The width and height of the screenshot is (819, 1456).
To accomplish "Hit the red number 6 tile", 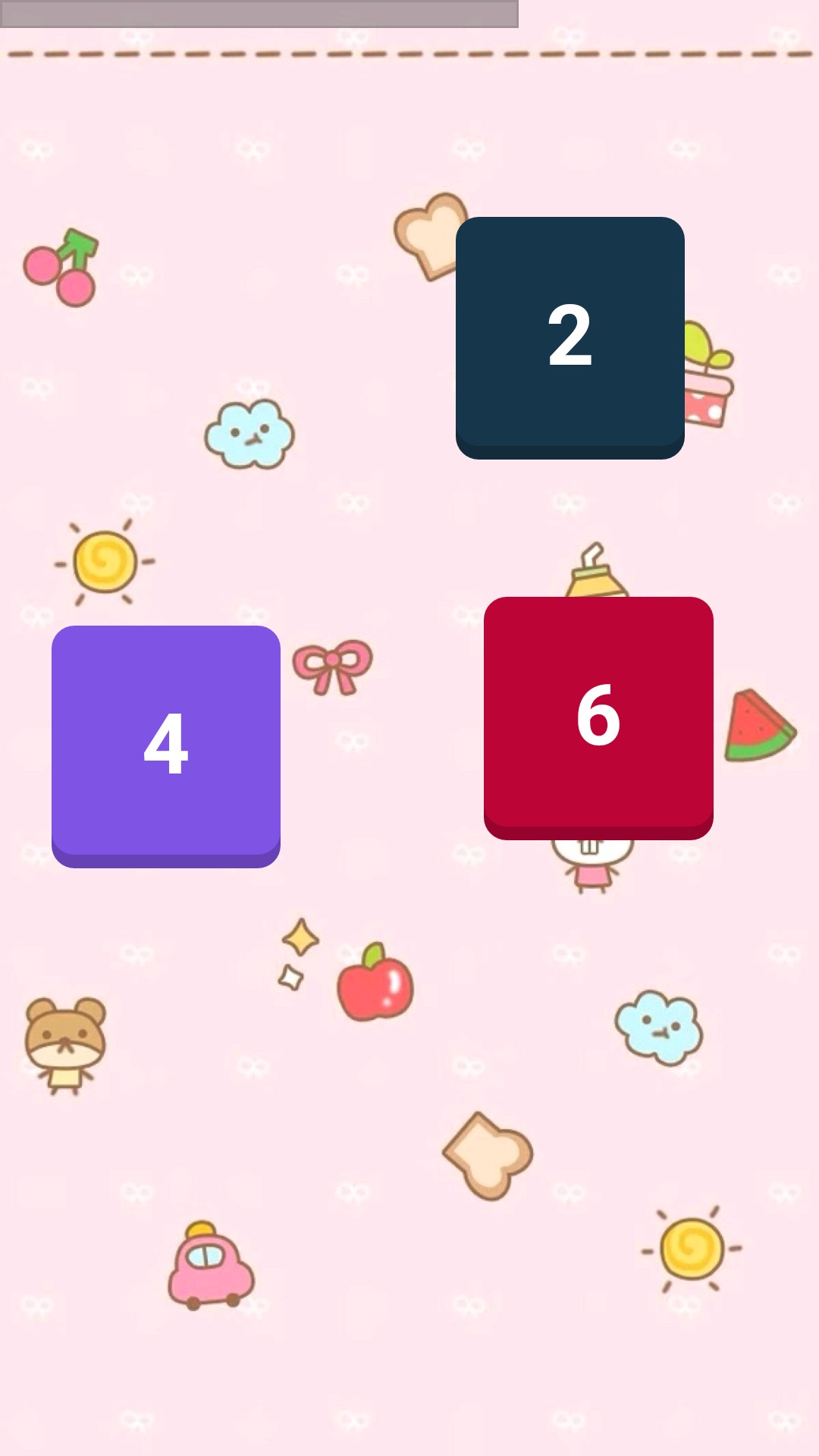I will click(598, 717).
